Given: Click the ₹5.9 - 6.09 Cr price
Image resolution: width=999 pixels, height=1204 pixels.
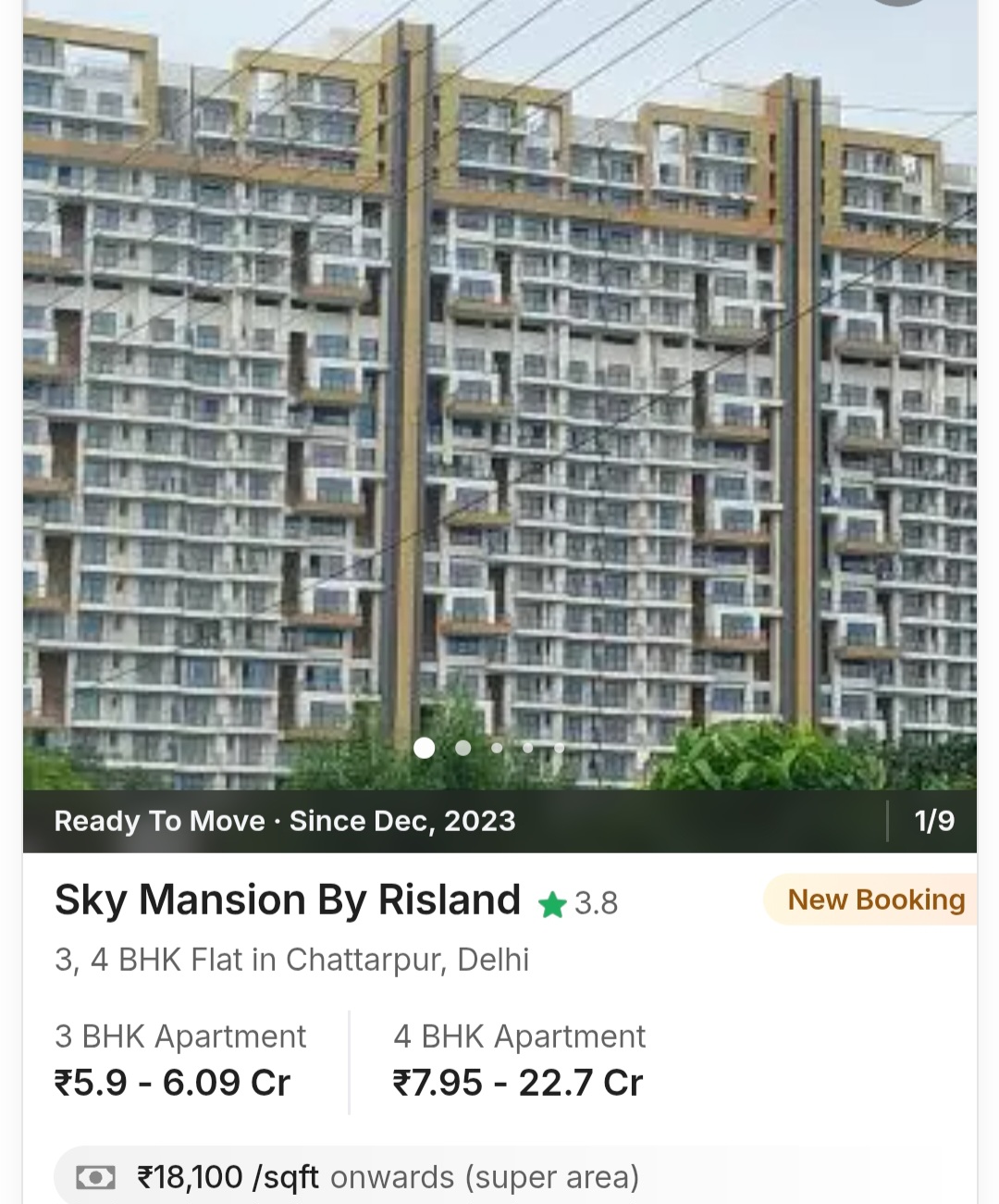Looking at the screenshot, I should pos(171,1081).
